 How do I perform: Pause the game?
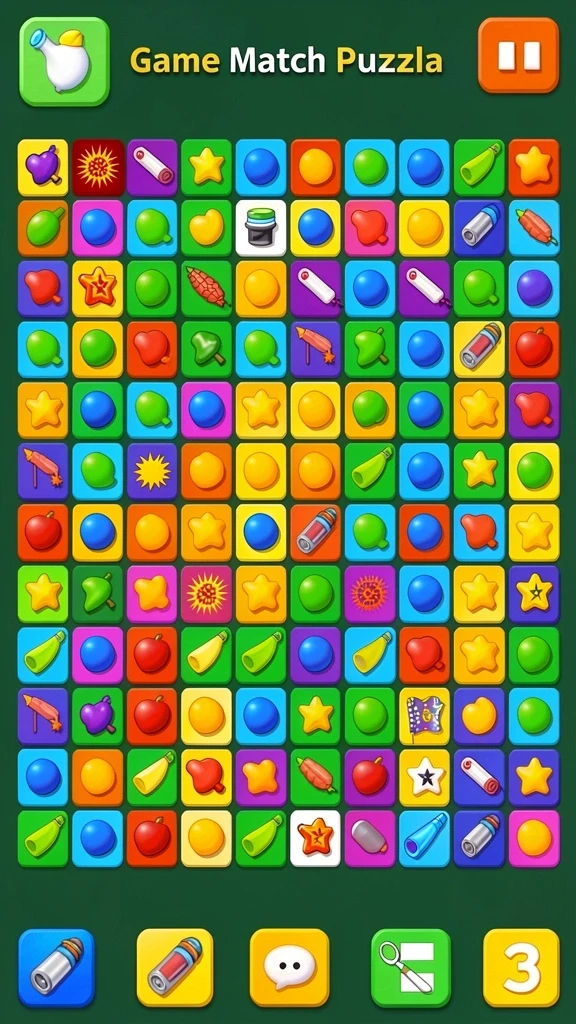519,56
